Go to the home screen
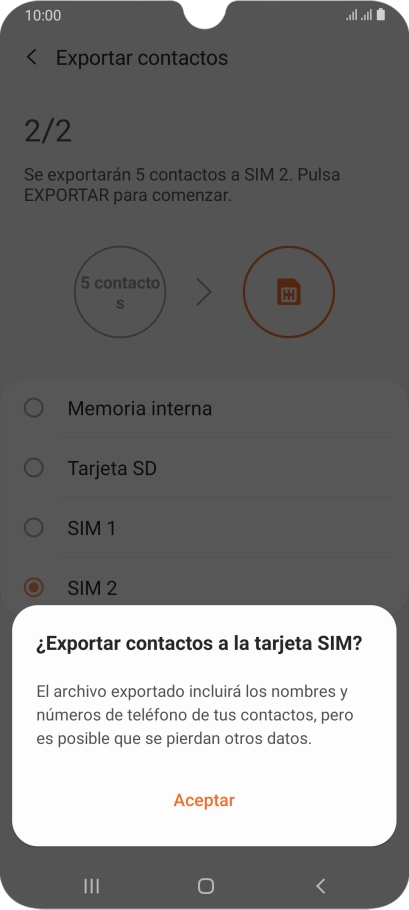Screen dimensions: 409x910 click(x=205, y=886)
